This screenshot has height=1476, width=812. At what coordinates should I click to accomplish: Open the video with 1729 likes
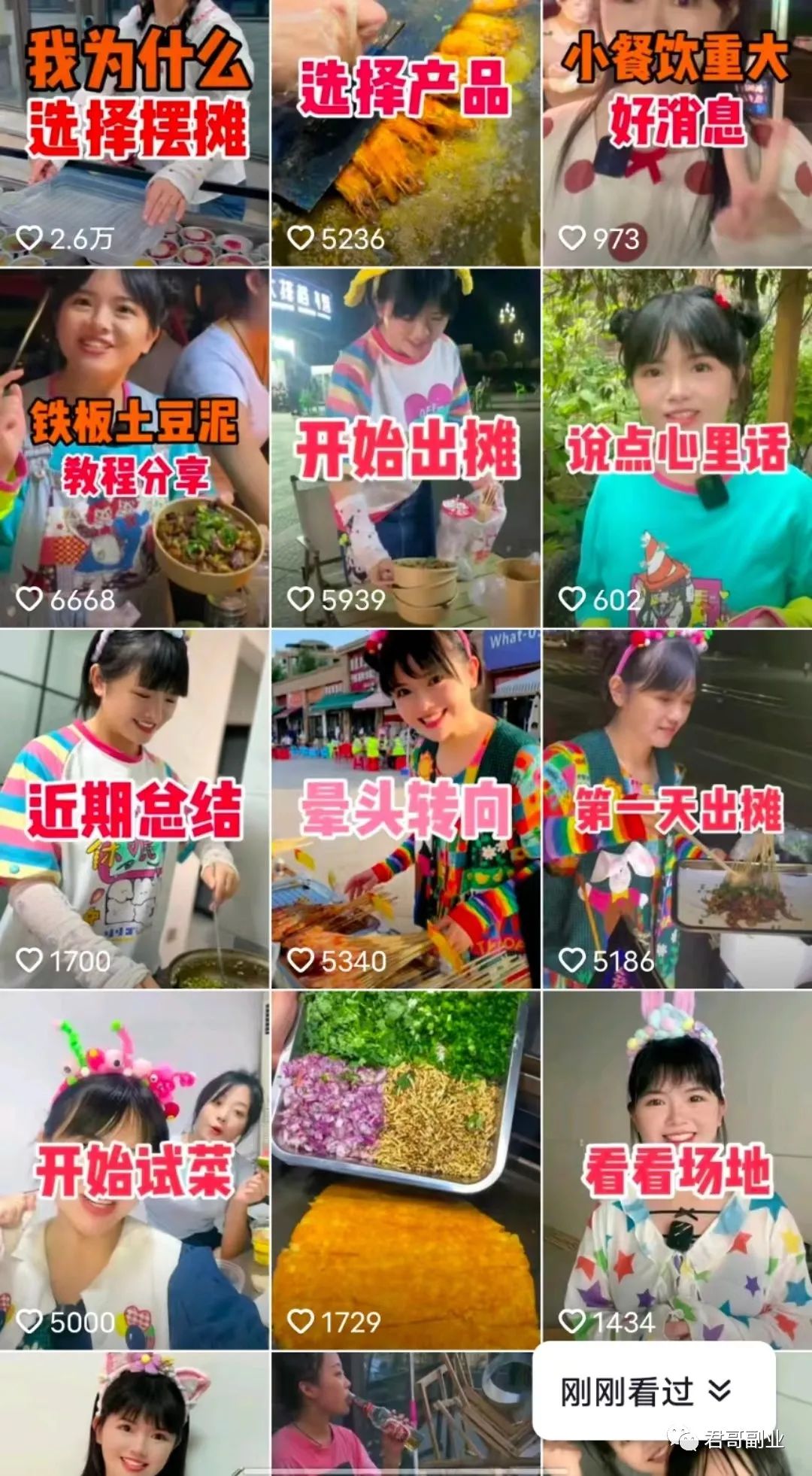(x=405, y=1171)
